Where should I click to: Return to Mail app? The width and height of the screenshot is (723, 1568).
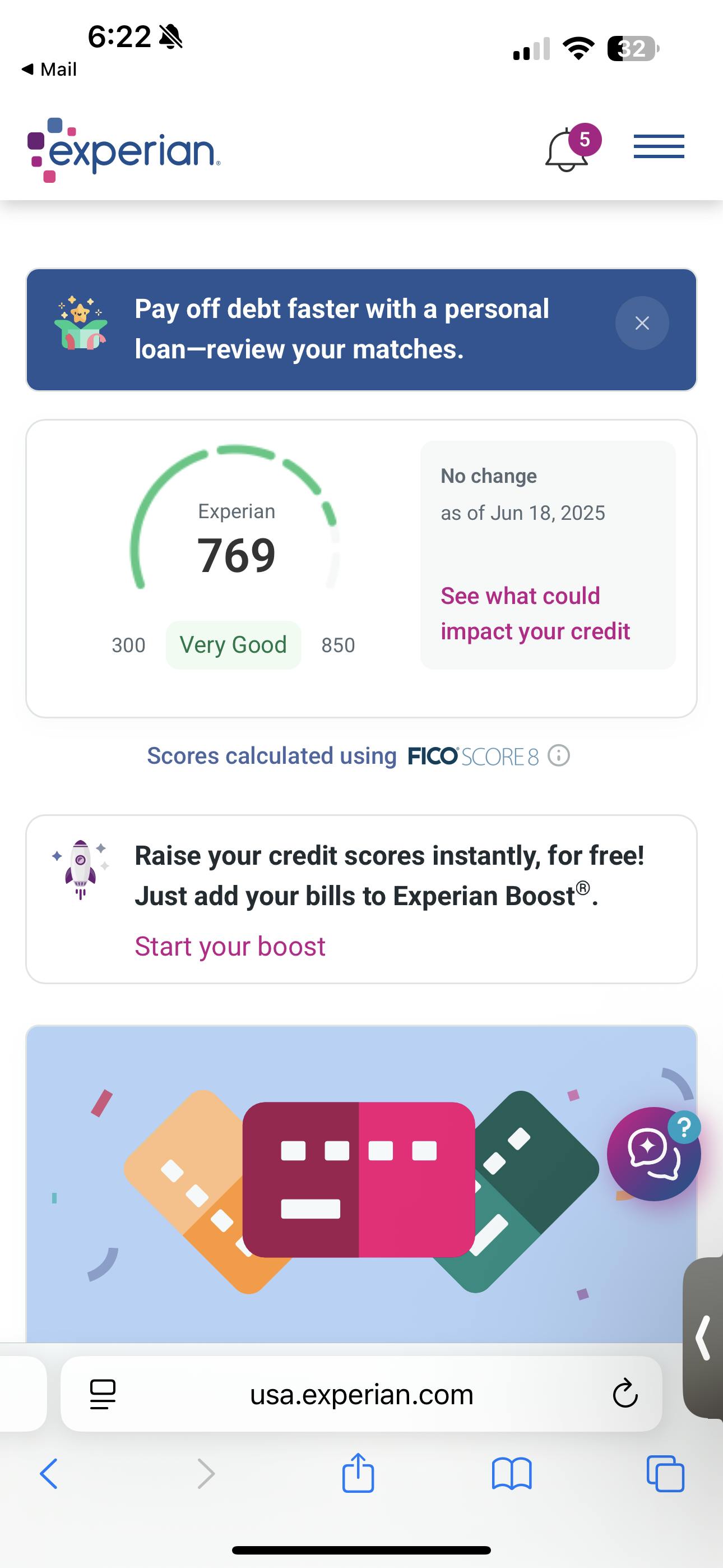[49, 70]
